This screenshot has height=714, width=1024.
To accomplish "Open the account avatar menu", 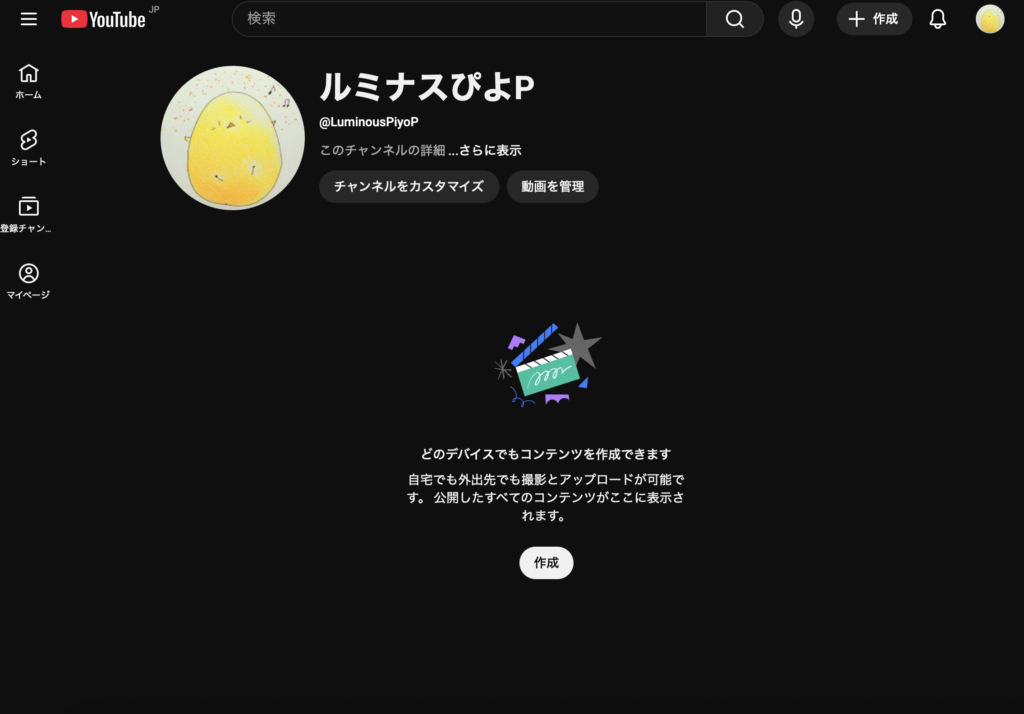I will [989, 19].
